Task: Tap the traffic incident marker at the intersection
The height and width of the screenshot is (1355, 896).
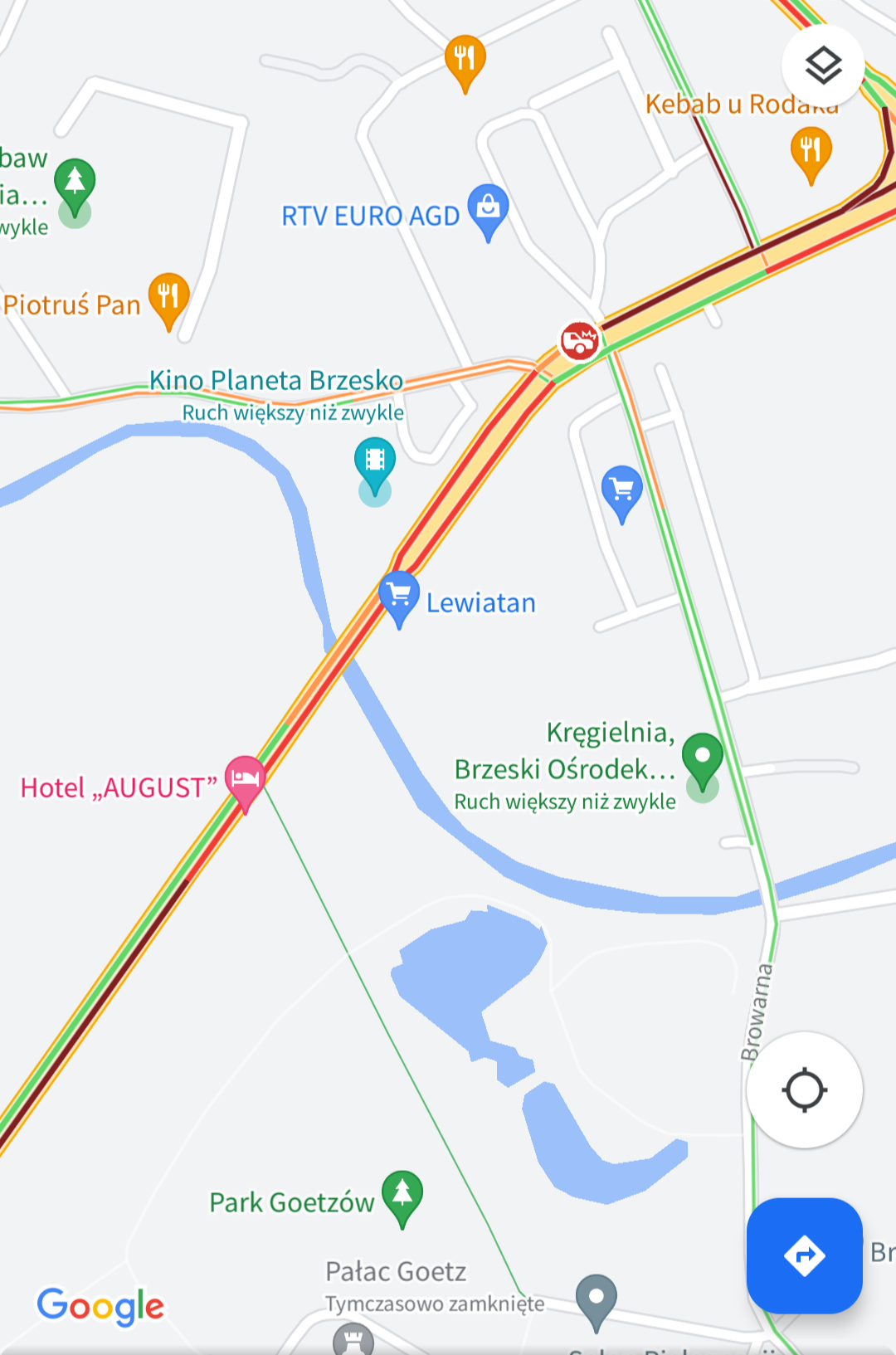Action: point(579,340)
